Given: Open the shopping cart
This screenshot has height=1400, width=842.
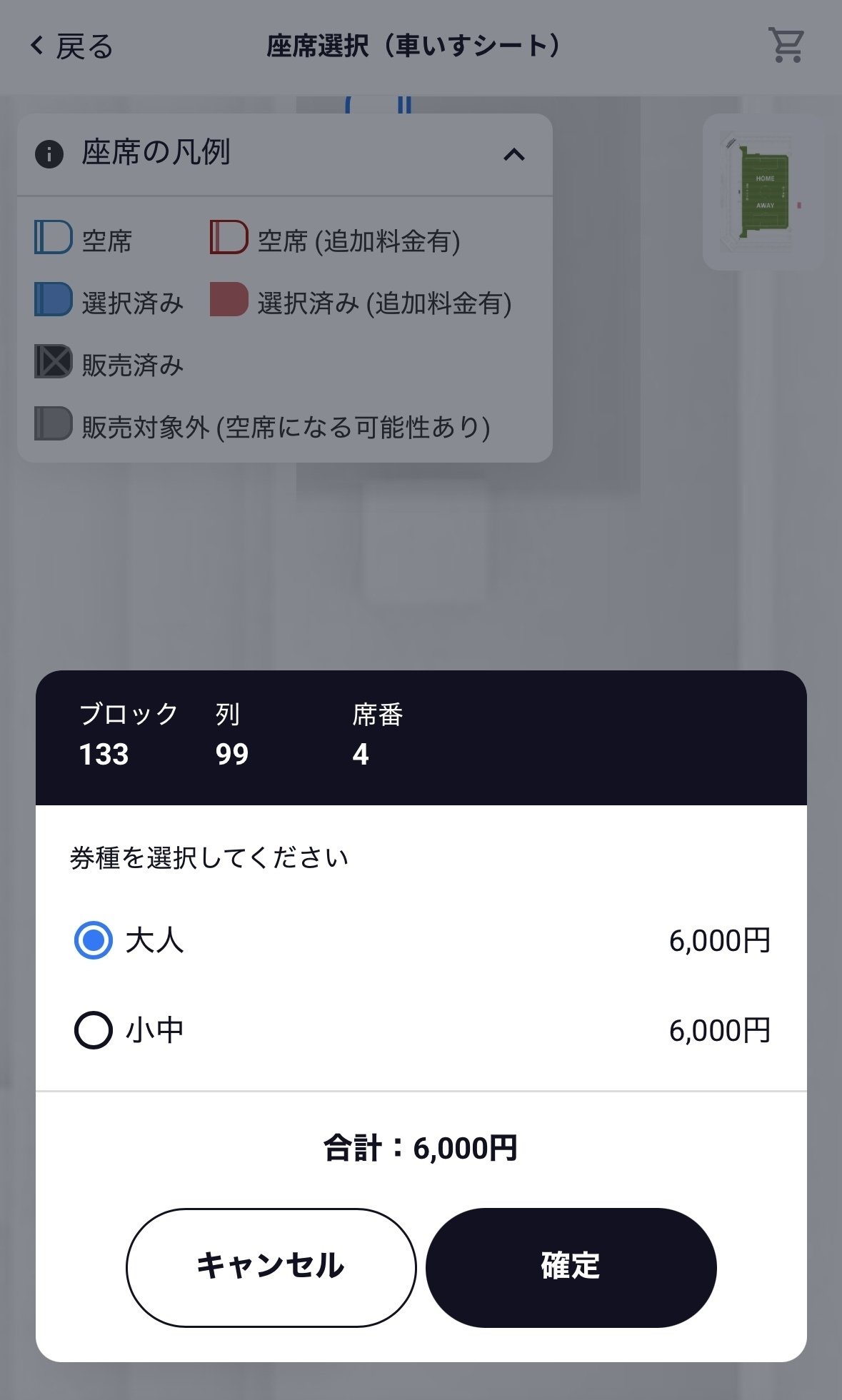Looking at the screenshot, I should coord(786,46).
